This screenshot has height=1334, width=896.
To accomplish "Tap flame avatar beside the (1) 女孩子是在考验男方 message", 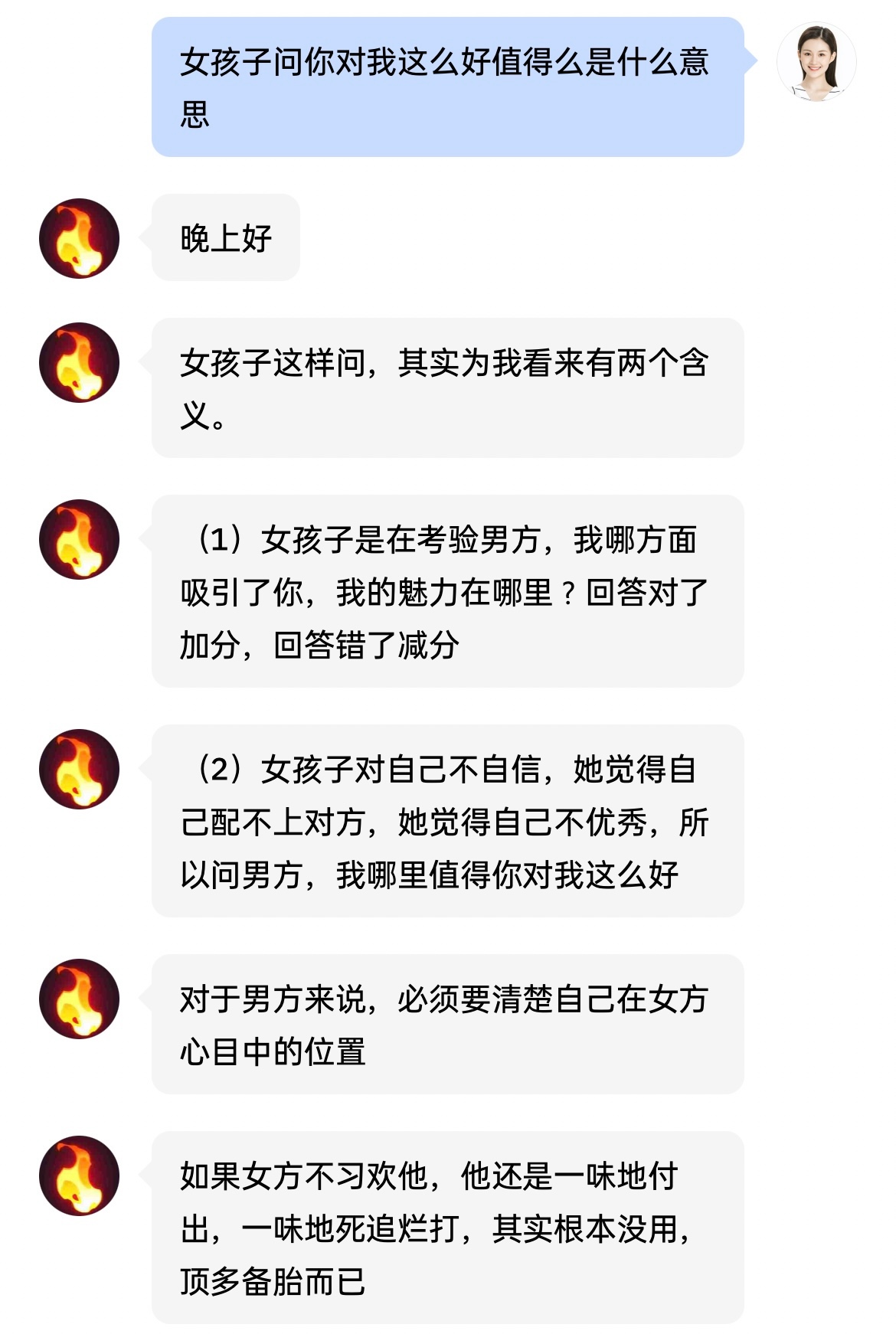I will point(80,539).
